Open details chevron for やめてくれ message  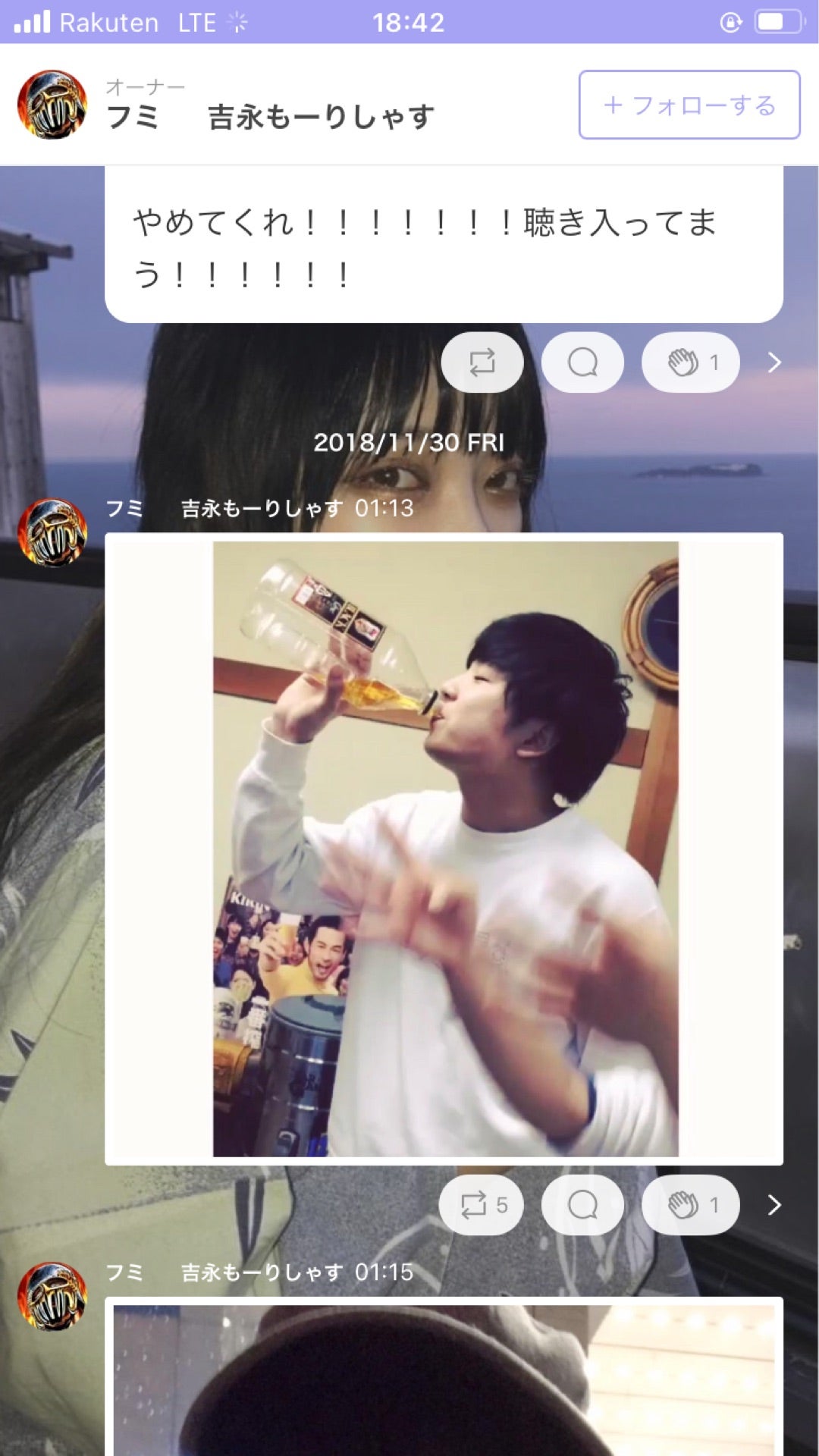coord(773,362)
